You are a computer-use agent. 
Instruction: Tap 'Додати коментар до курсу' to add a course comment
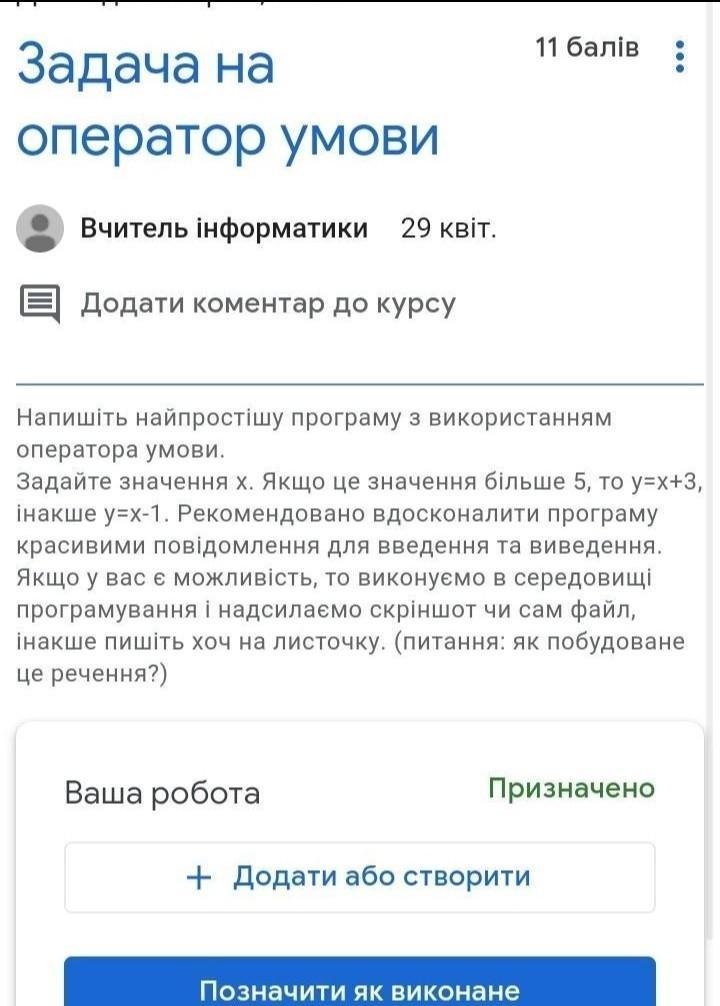(267, 304)
